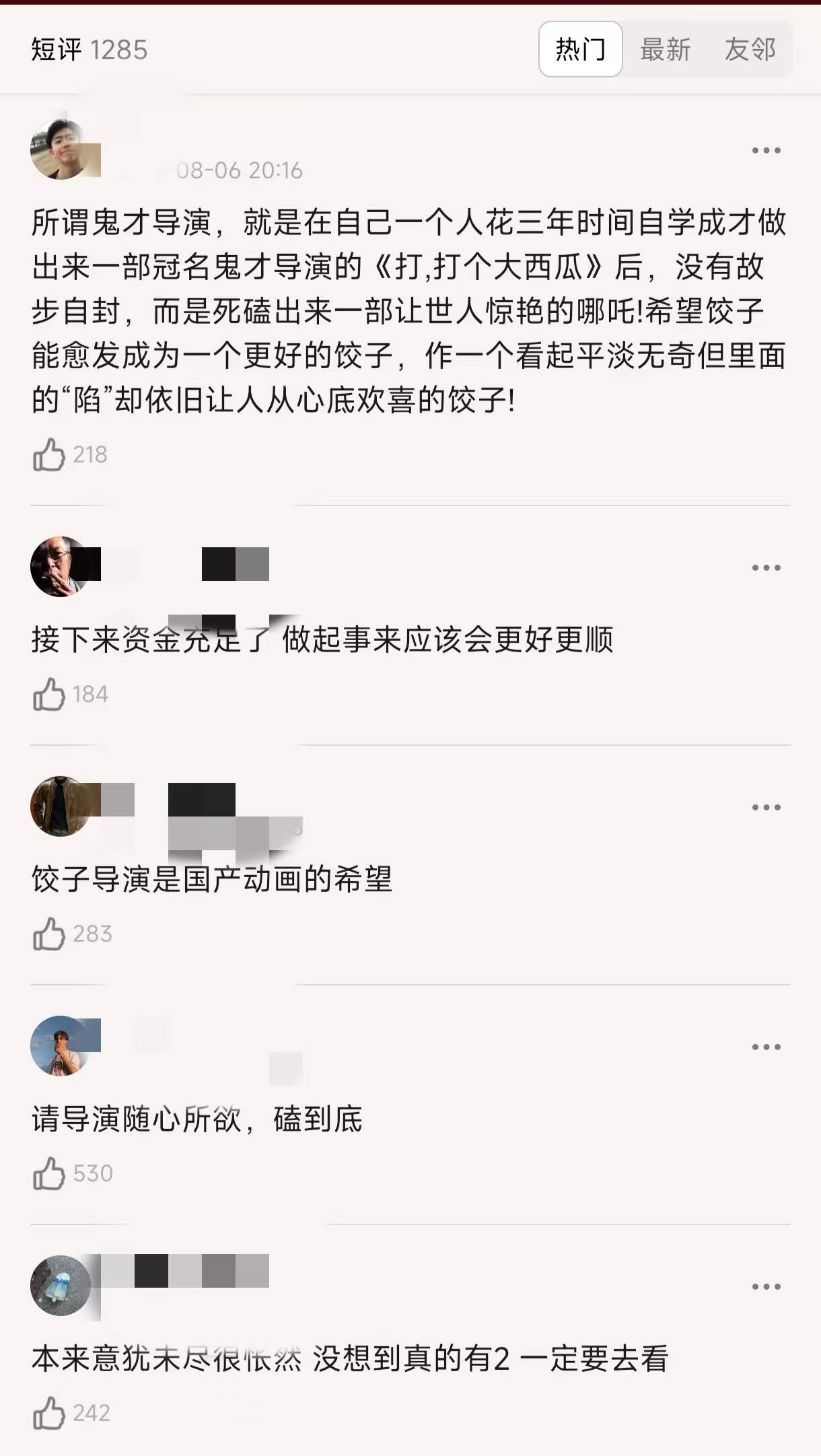This screenshot has height=1456, width=821.
Task: Open overflow menu on 接下来资金充足了 comment
Action: 766,567
